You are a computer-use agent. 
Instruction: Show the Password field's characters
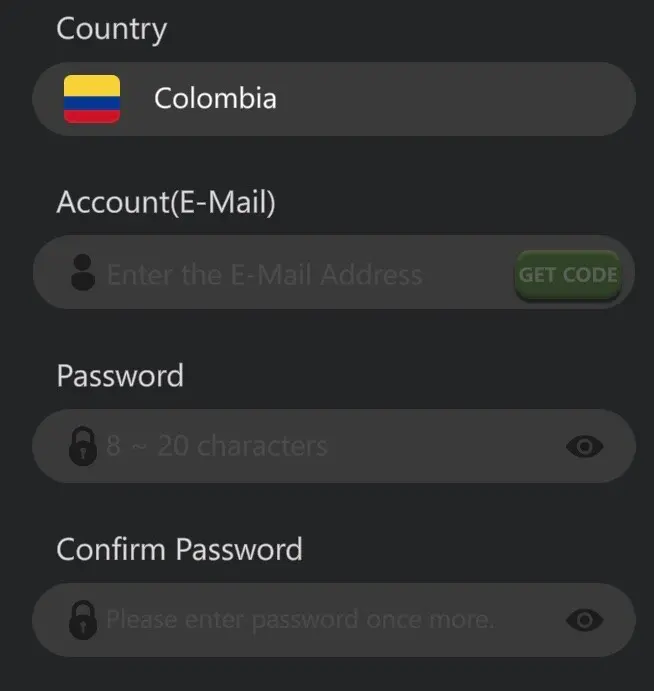click(x=584, y=447)
